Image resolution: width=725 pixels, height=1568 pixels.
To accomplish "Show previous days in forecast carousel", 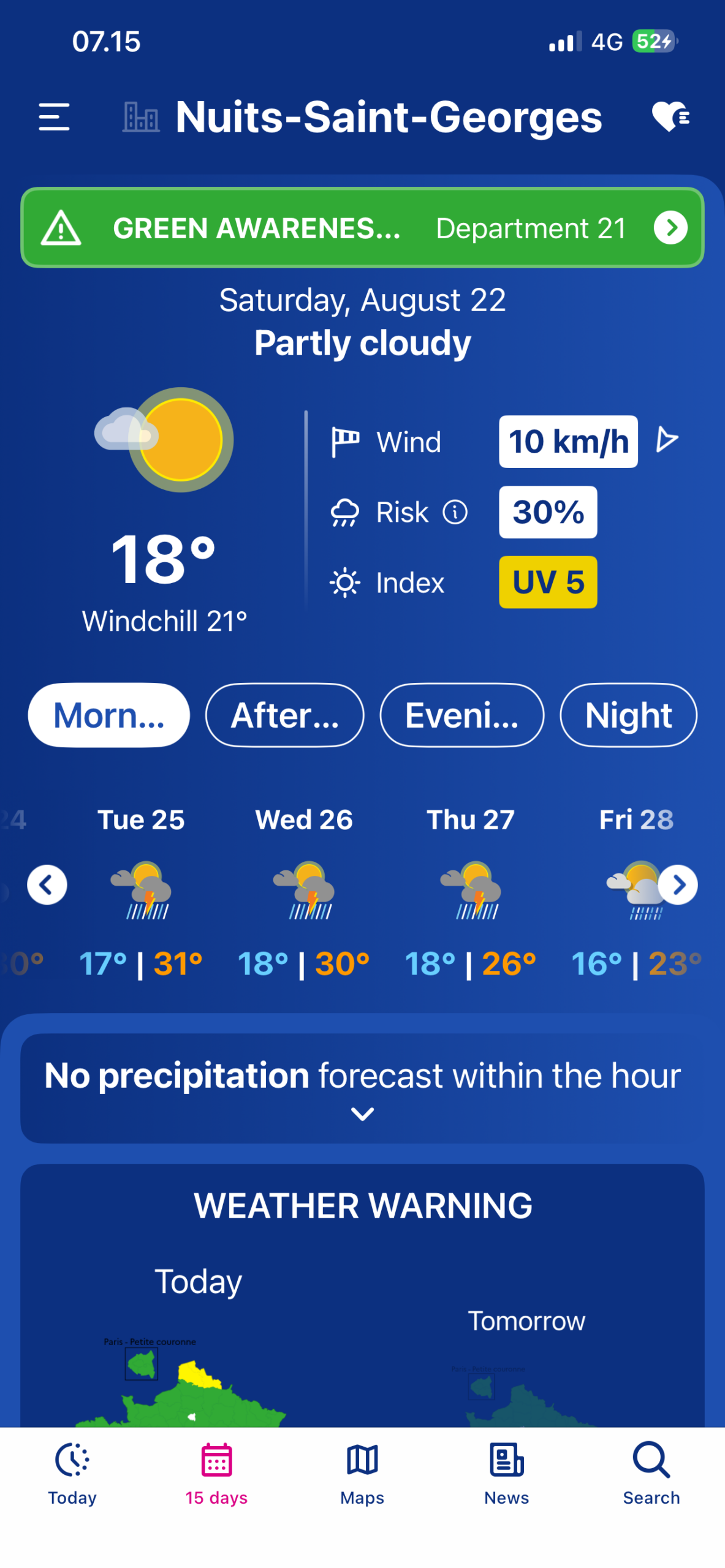I will [x=47, y=885].
